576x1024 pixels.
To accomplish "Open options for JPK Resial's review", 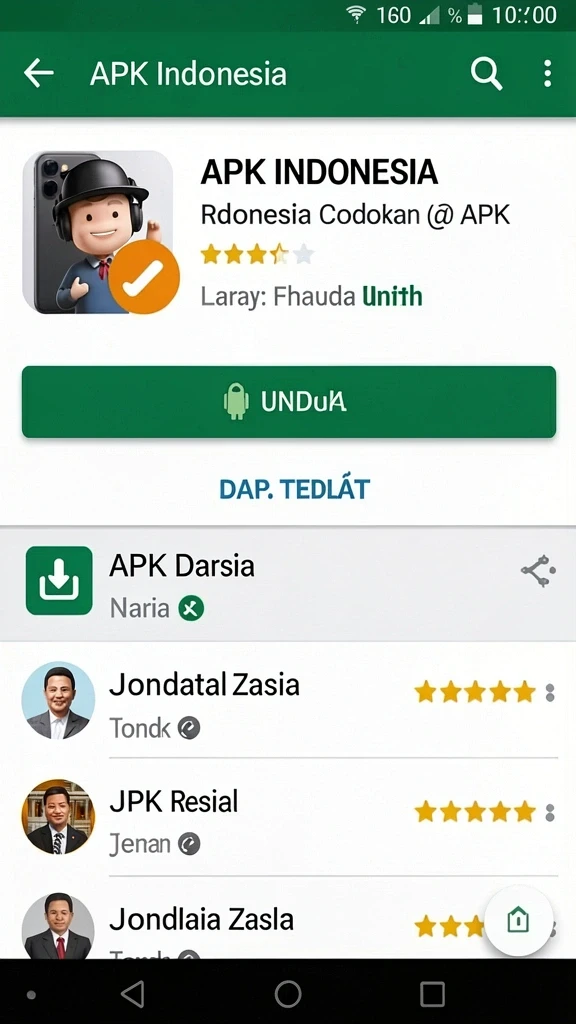I will [550, 812].
